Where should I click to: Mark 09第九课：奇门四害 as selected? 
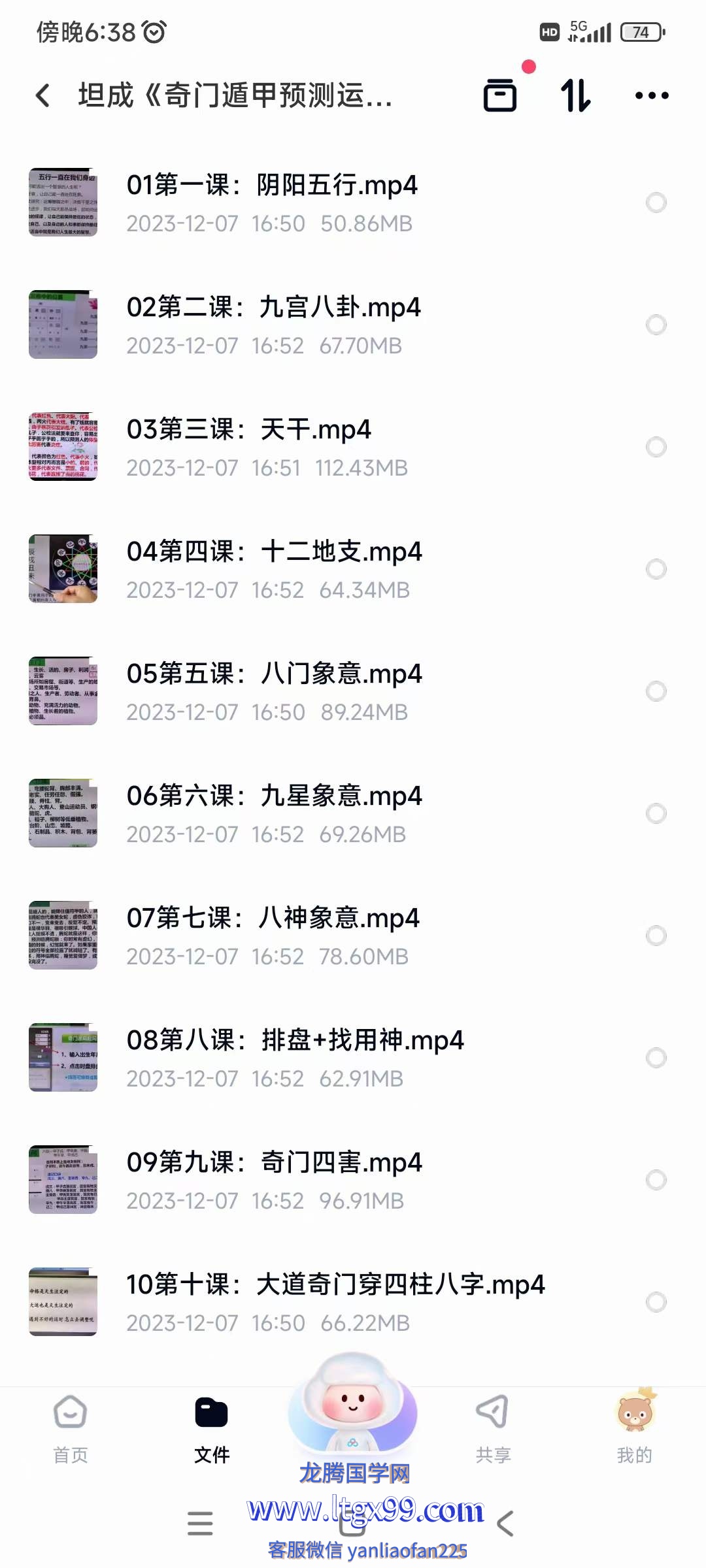tap(656, 1180)
